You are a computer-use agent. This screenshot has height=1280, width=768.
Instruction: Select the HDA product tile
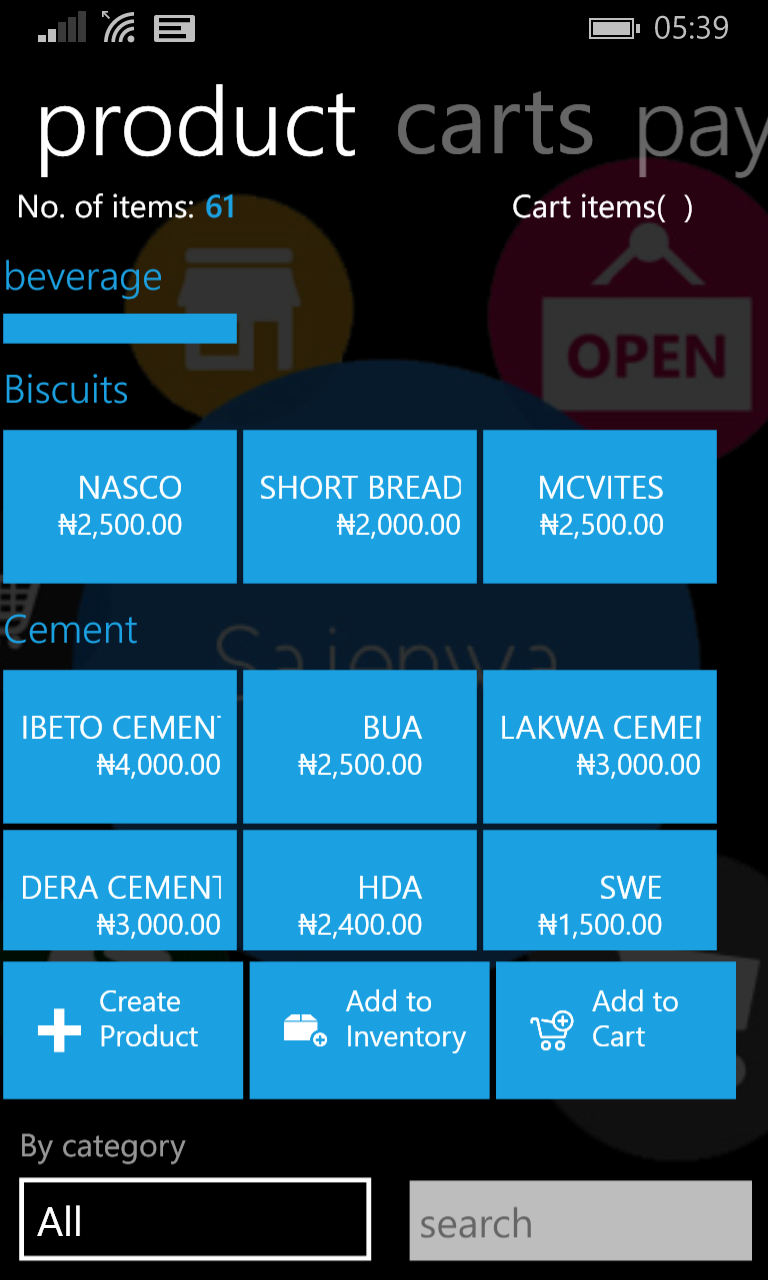[x=360, y=890]
